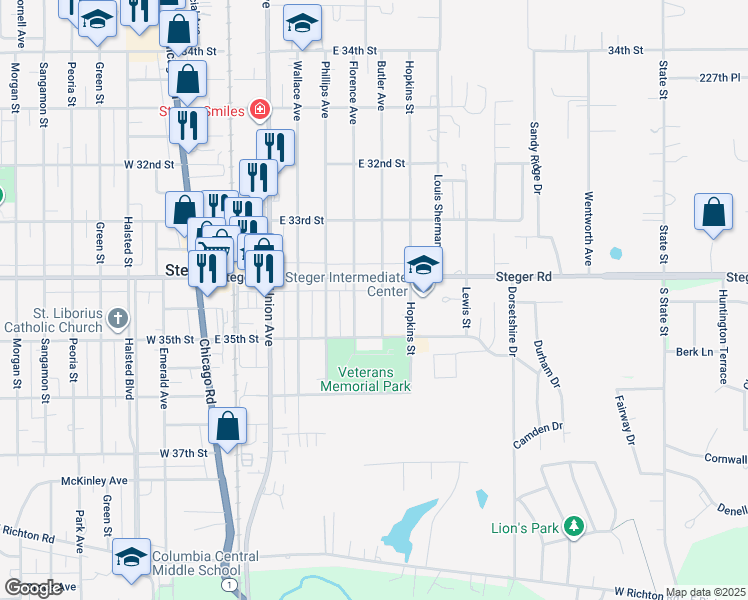Image resolution: width=748 pixels, height=600 pixels.
Task: Open restaurant marker beside W 32nd St
Action: [258, 178]
